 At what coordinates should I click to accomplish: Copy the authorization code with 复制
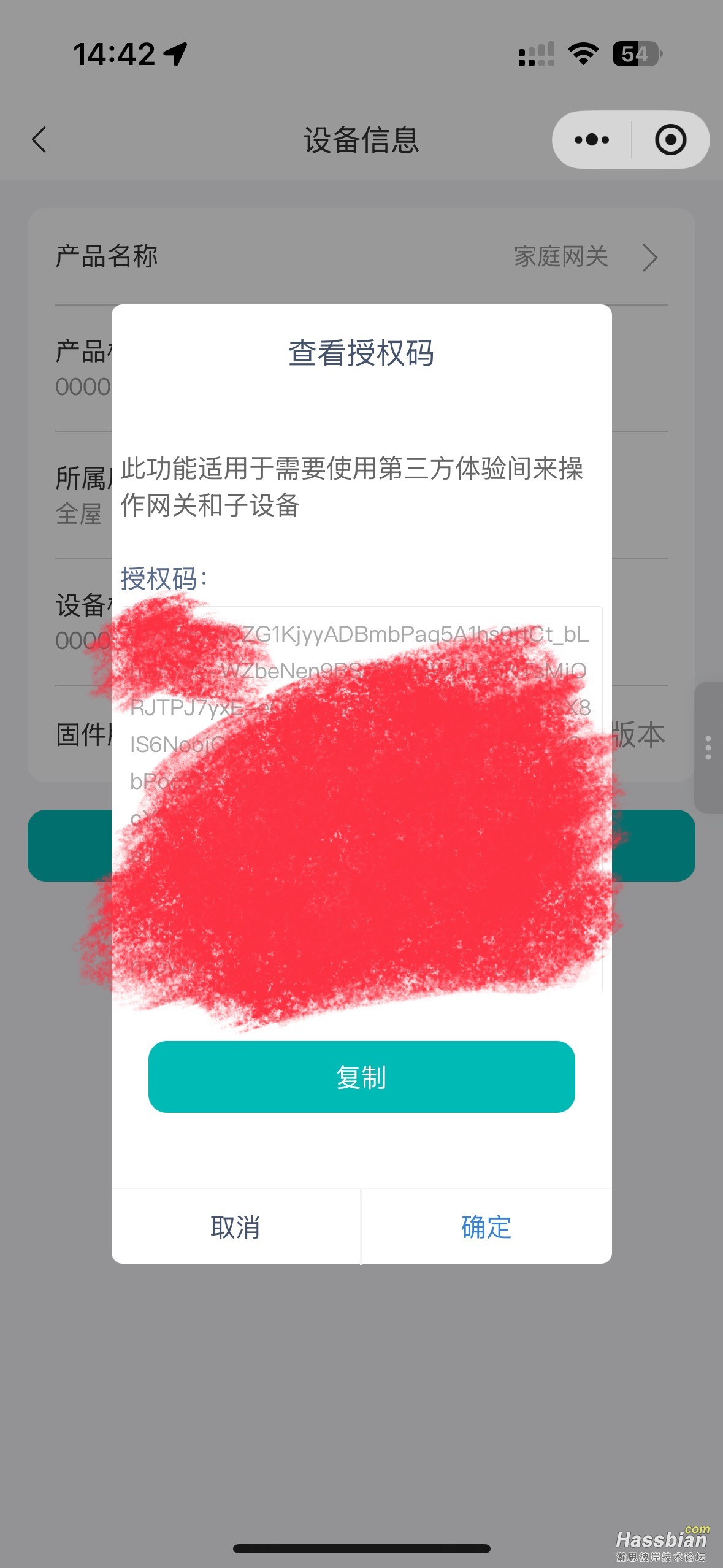pyautogui.click(x=361, y=1077)
